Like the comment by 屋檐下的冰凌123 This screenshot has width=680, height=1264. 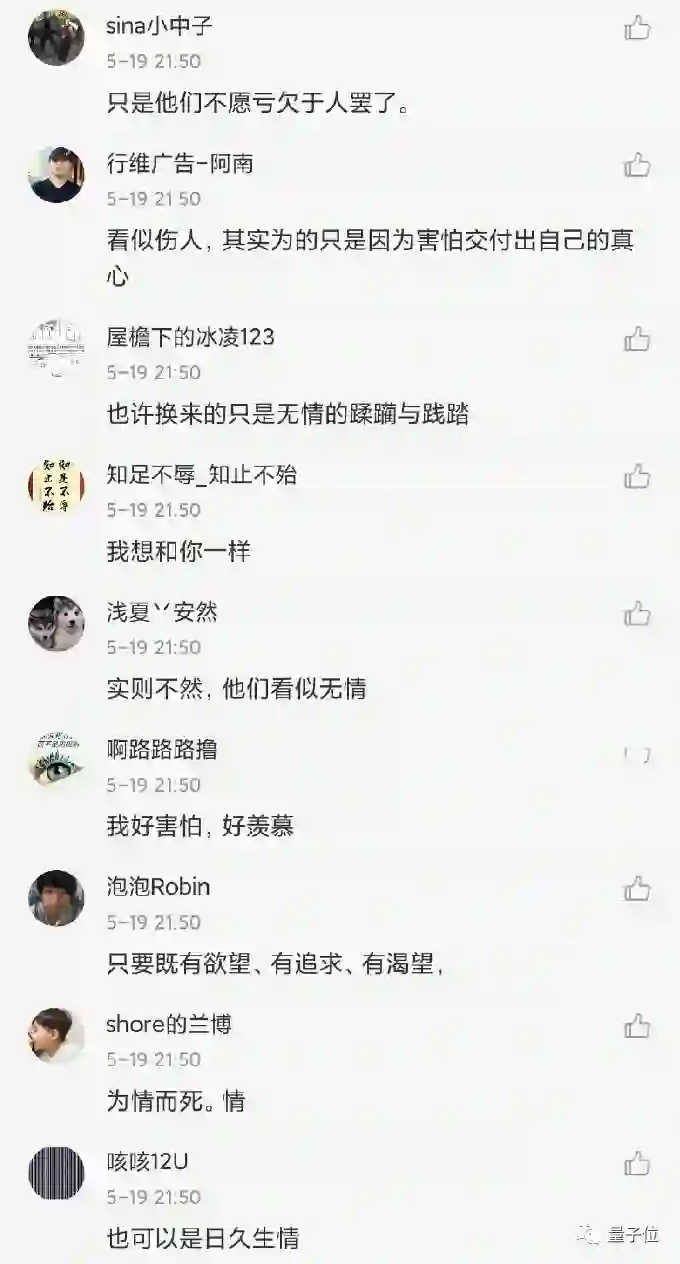pyautogui.click(x=637, y=339)
